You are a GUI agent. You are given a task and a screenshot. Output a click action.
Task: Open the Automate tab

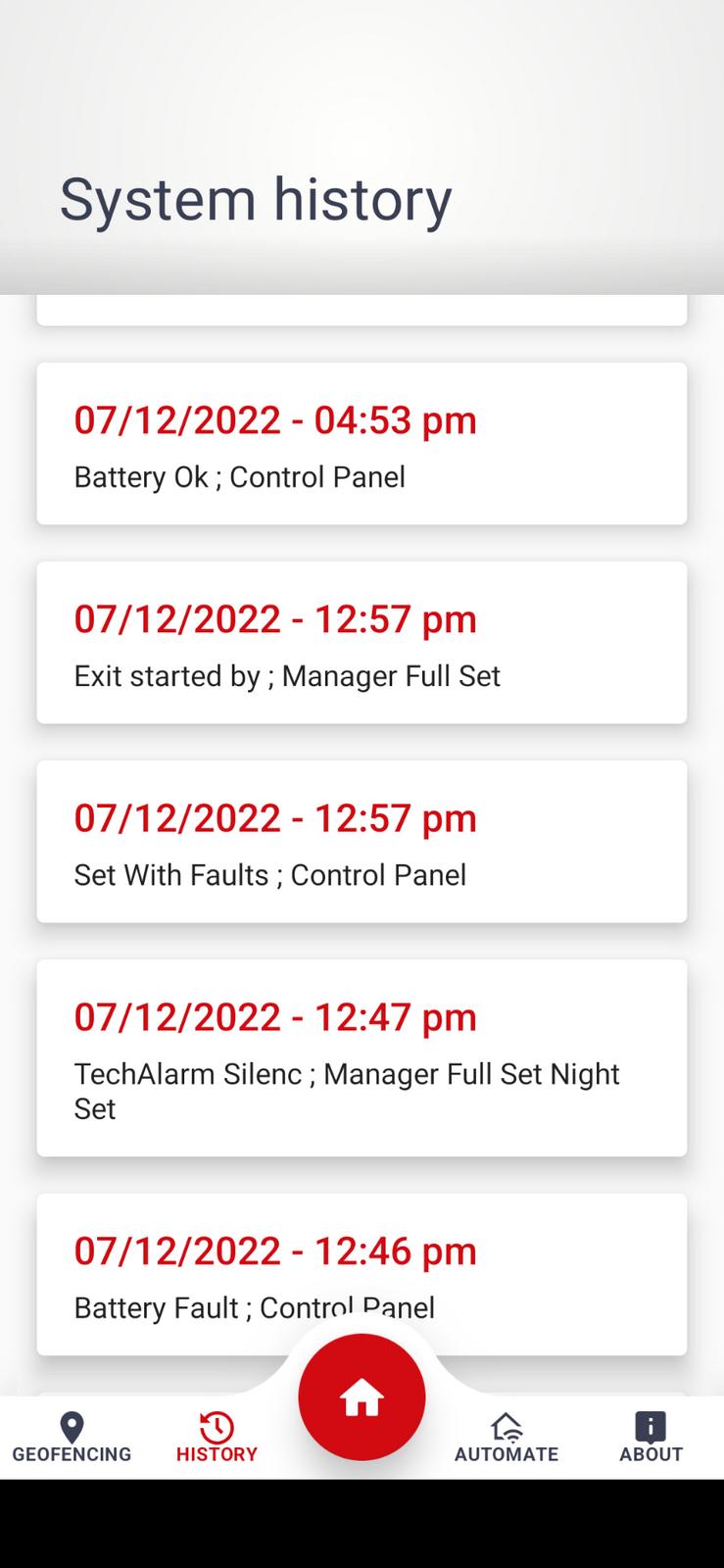pyautogui.click(x=507, y=1438)
